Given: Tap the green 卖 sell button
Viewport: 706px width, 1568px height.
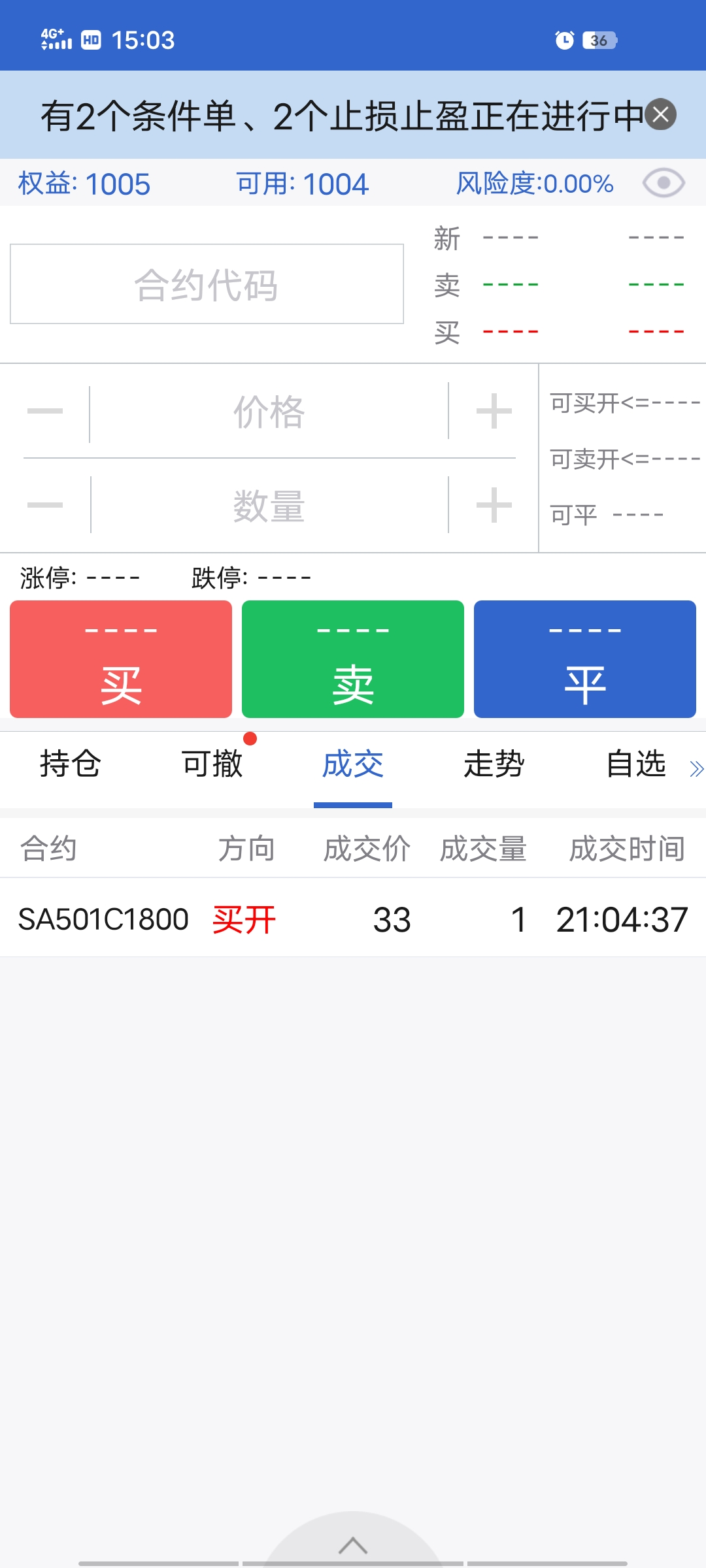Looking at the screenshot, I should tap(353, 659).
